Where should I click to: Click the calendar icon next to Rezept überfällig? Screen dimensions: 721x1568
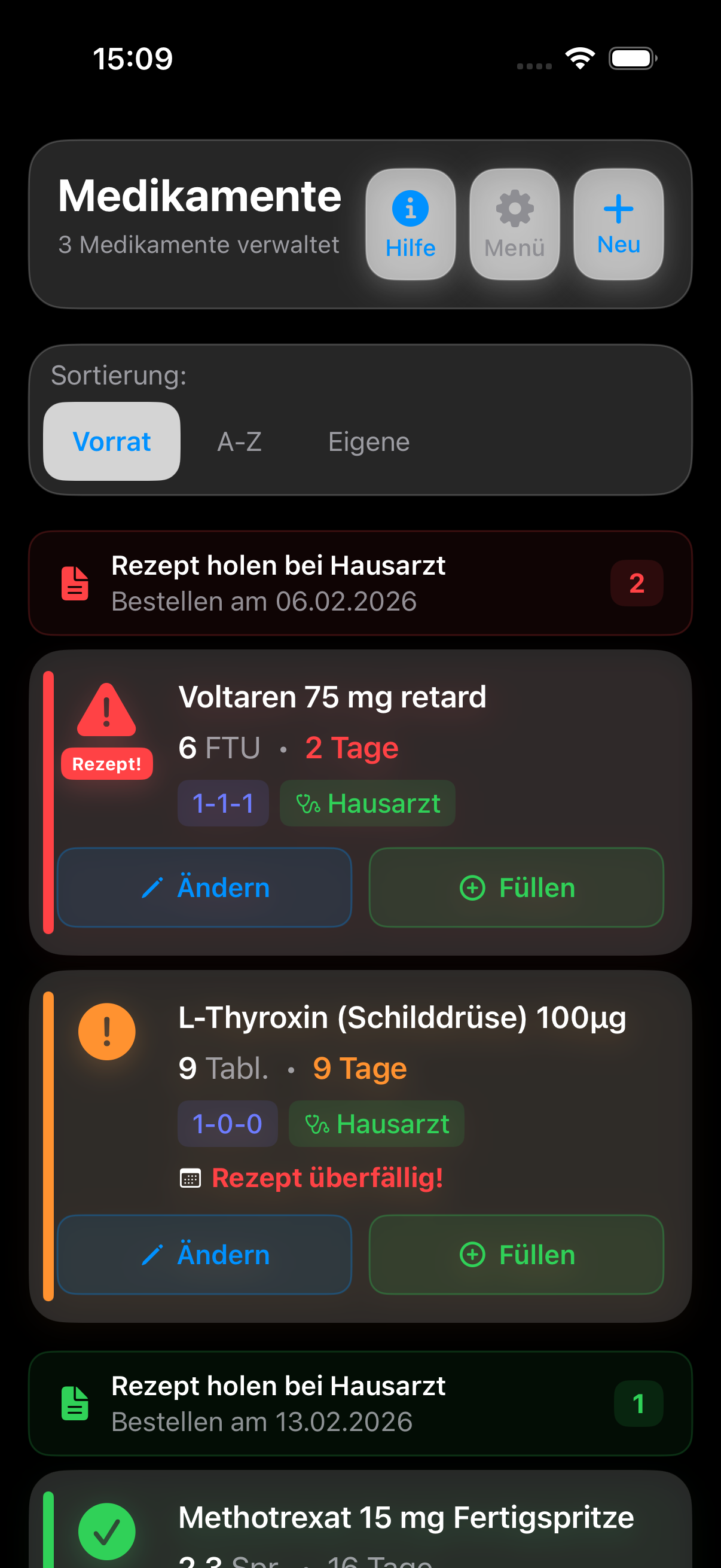coord(191,1177)
